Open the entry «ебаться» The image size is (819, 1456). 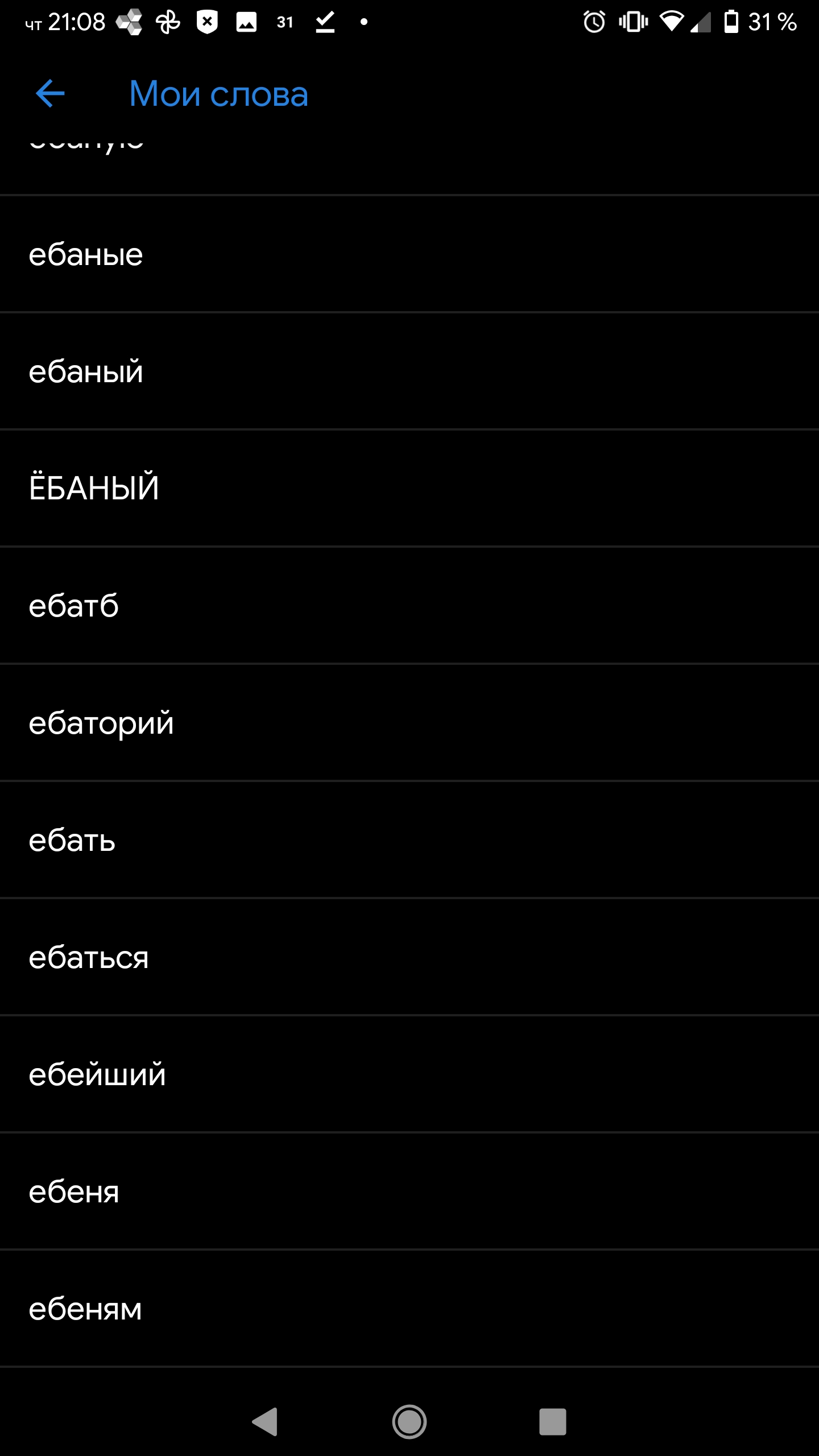tap(409, 957)
